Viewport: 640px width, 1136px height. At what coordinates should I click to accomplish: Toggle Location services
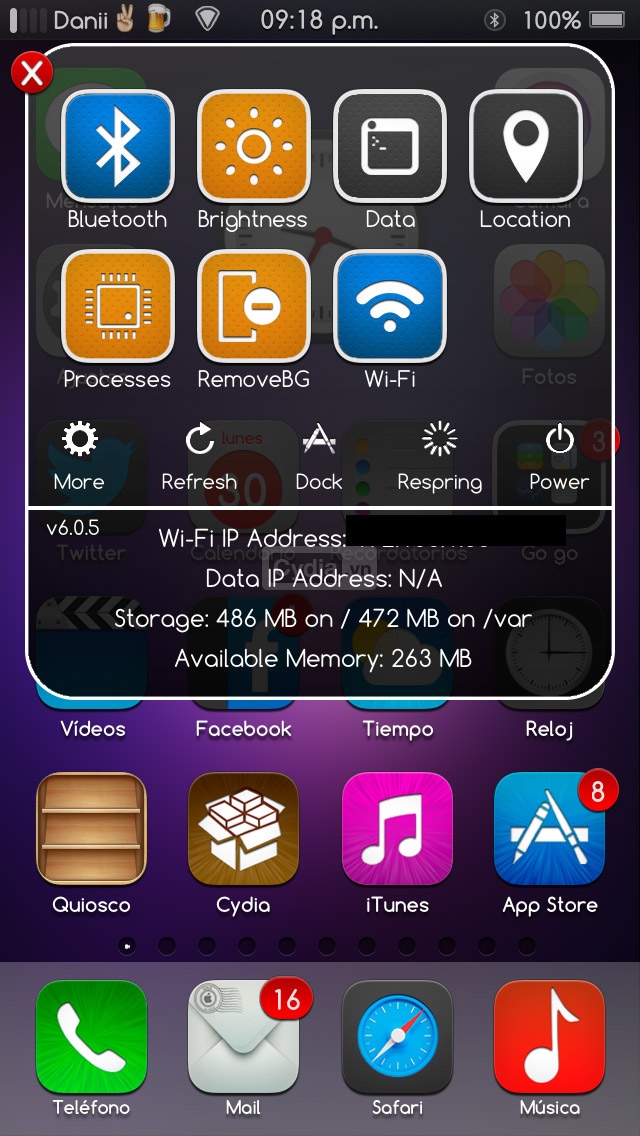pos(525,147)
